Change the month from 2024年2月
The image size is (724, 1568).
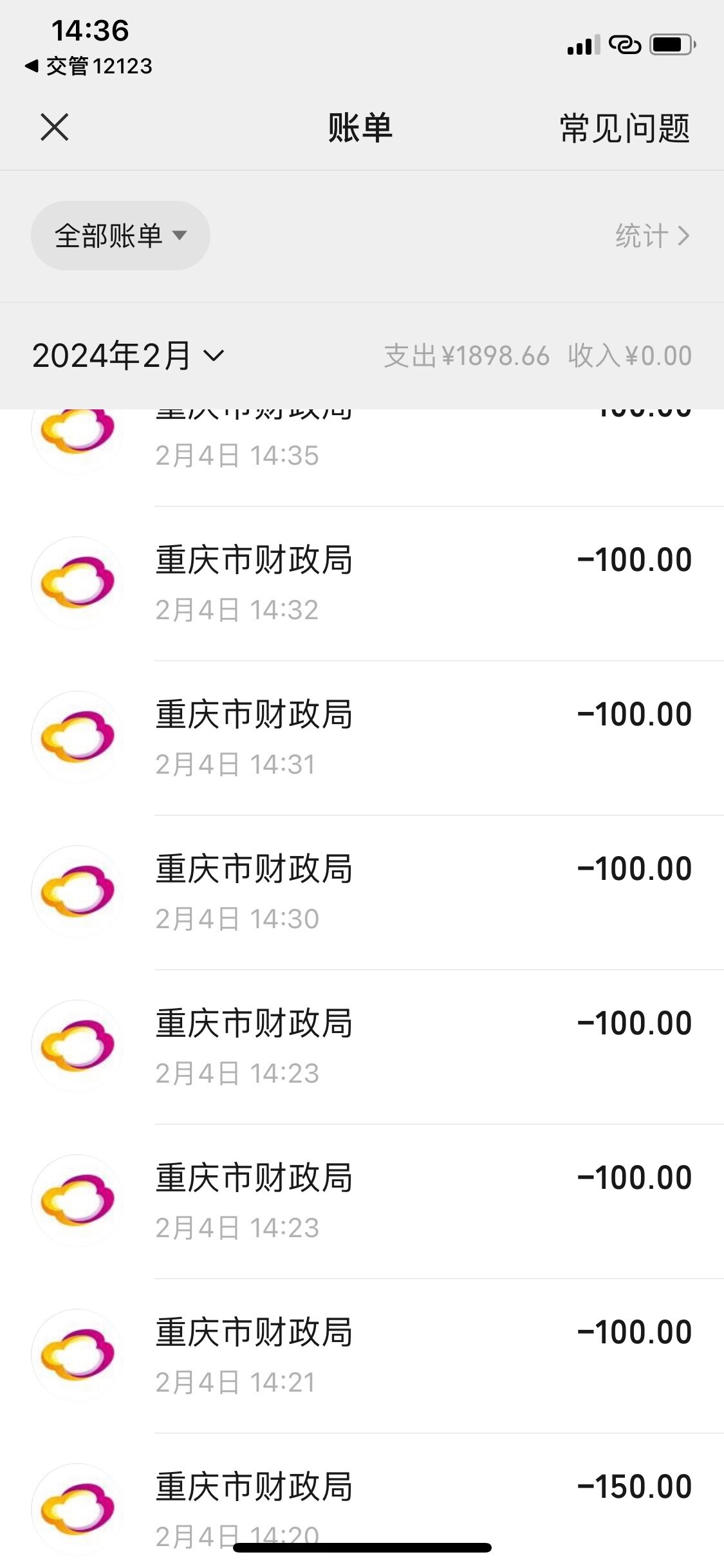(x=128, y=355)
